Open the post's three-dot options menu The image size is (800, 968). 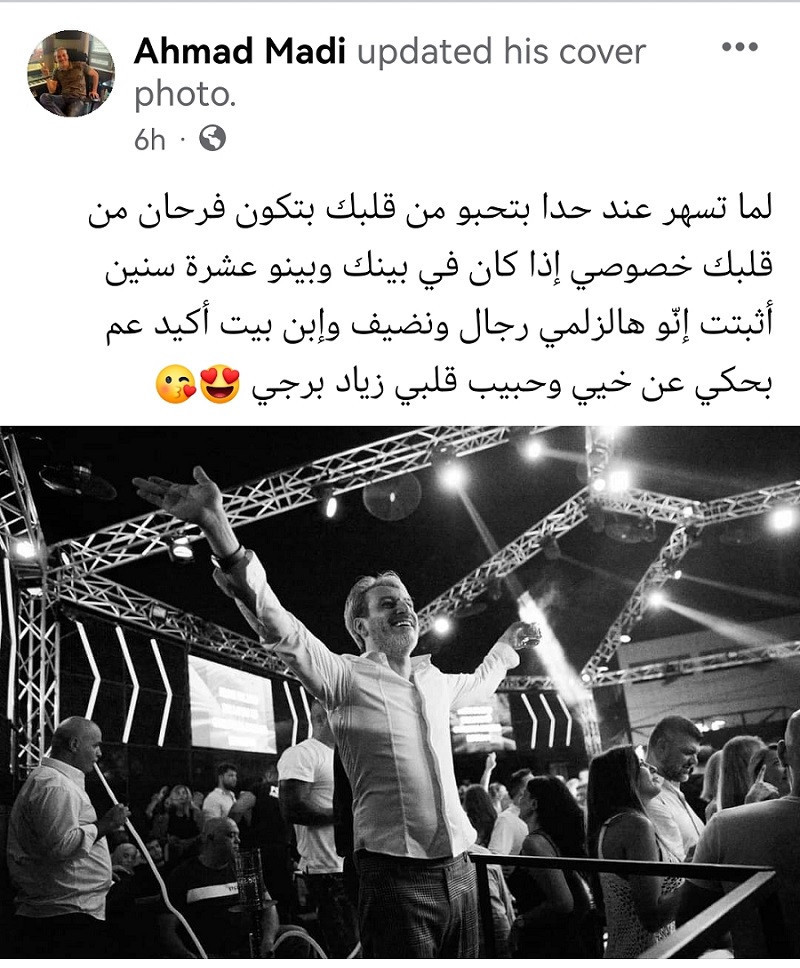[739, 47]
